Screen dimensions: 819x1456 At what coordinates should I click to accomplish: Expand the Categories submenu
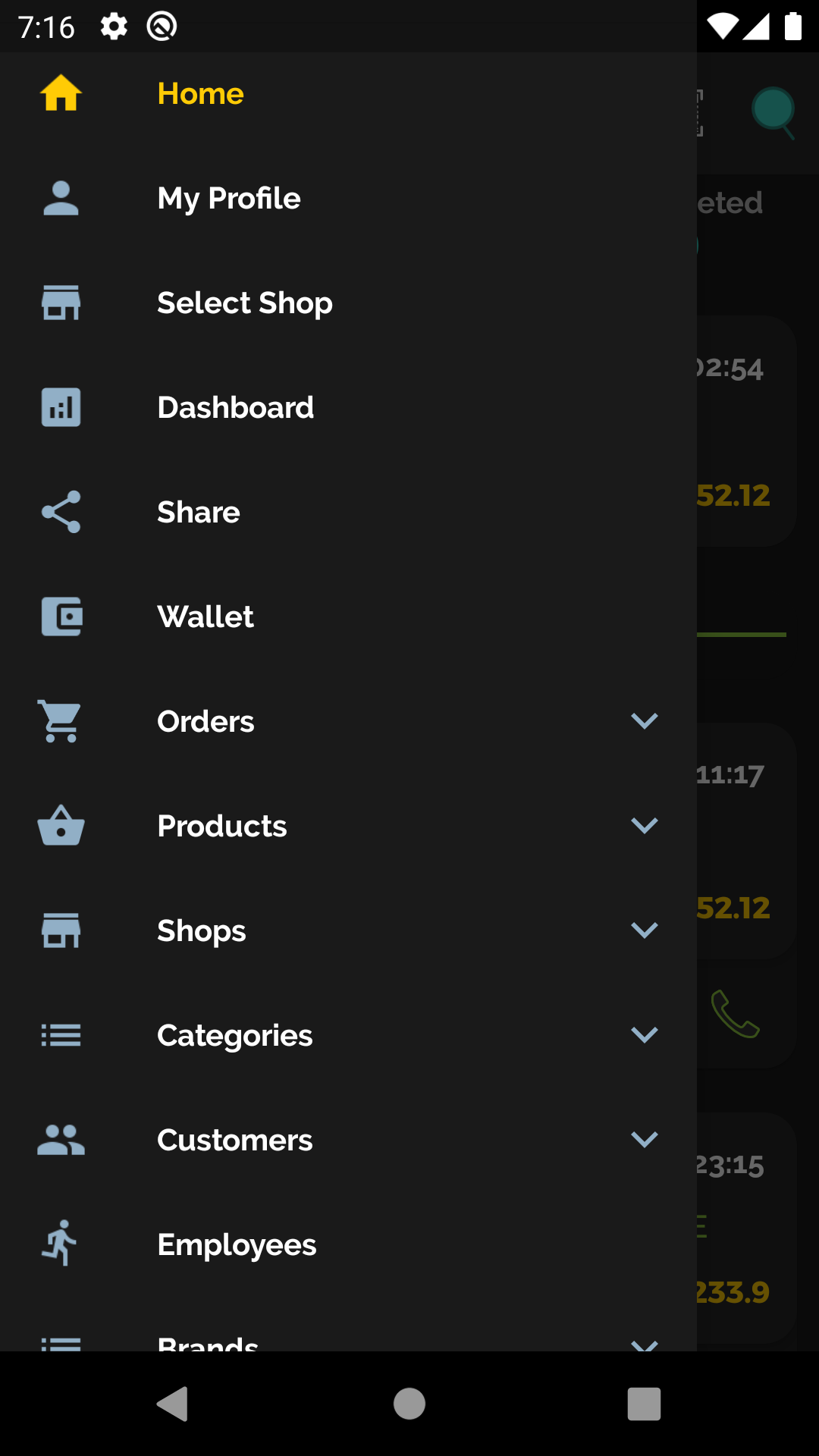pyautogui.click(x=644, y=1035)
